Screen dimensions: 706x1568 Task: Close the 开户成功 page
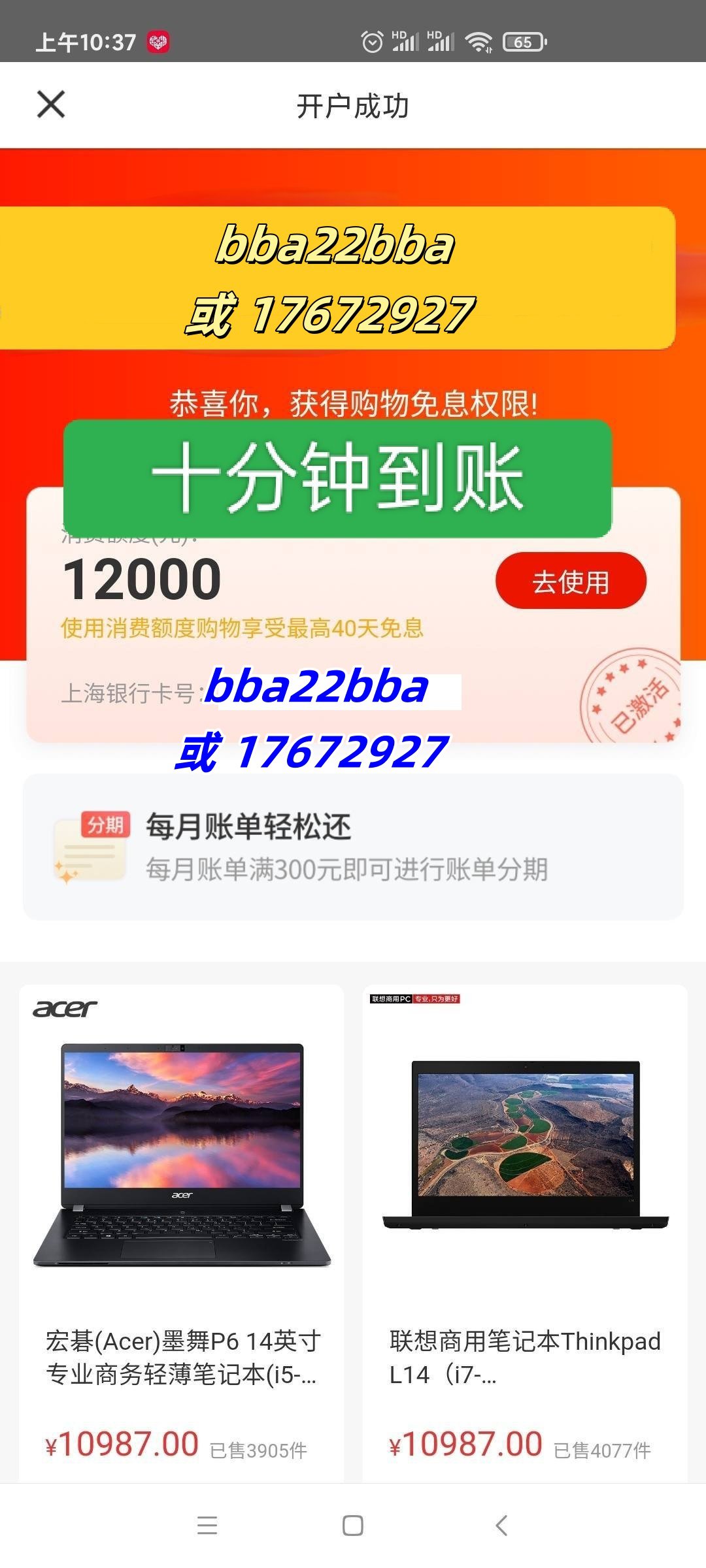pos(51,105)
